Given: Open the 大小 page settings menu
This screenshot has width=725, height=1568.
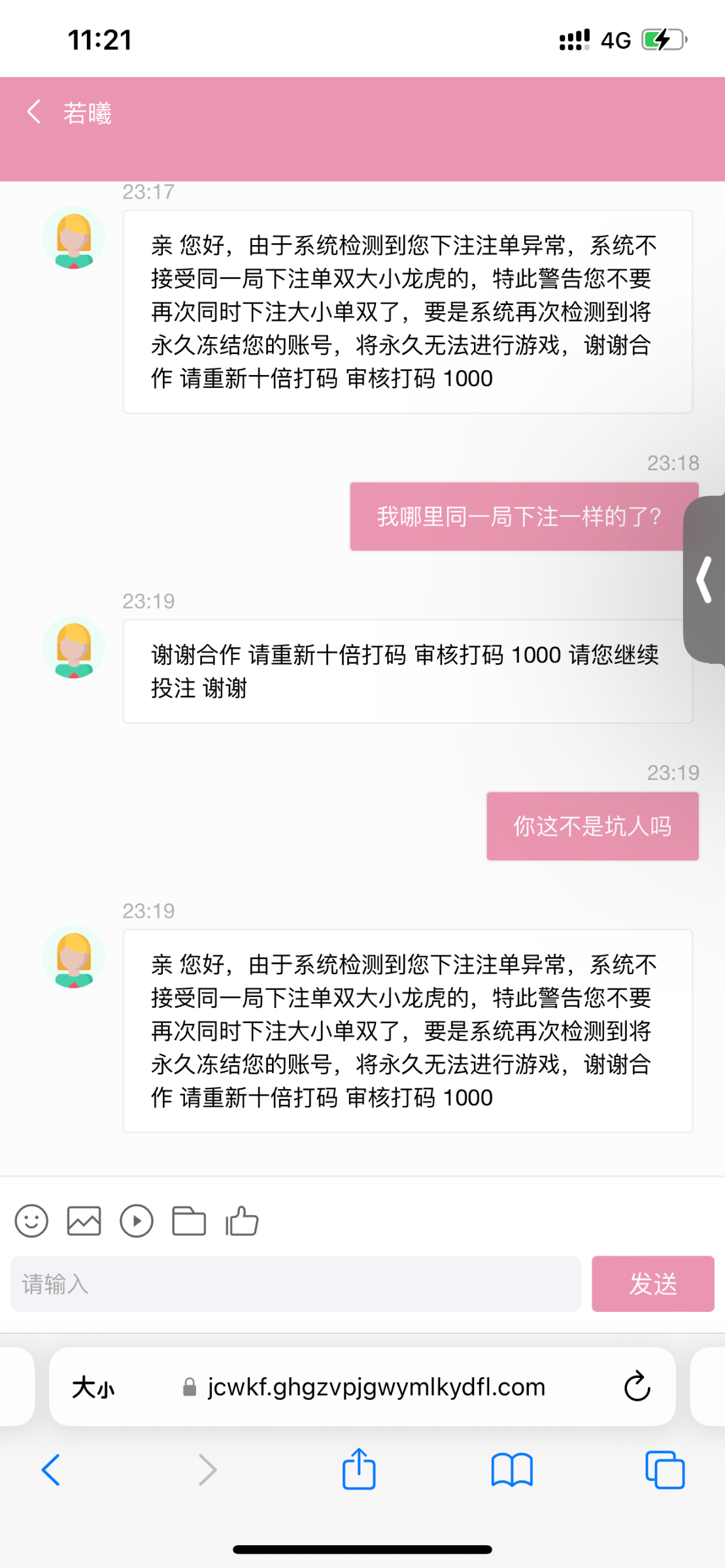Looking at the screenshot, I should [93, 1387].
